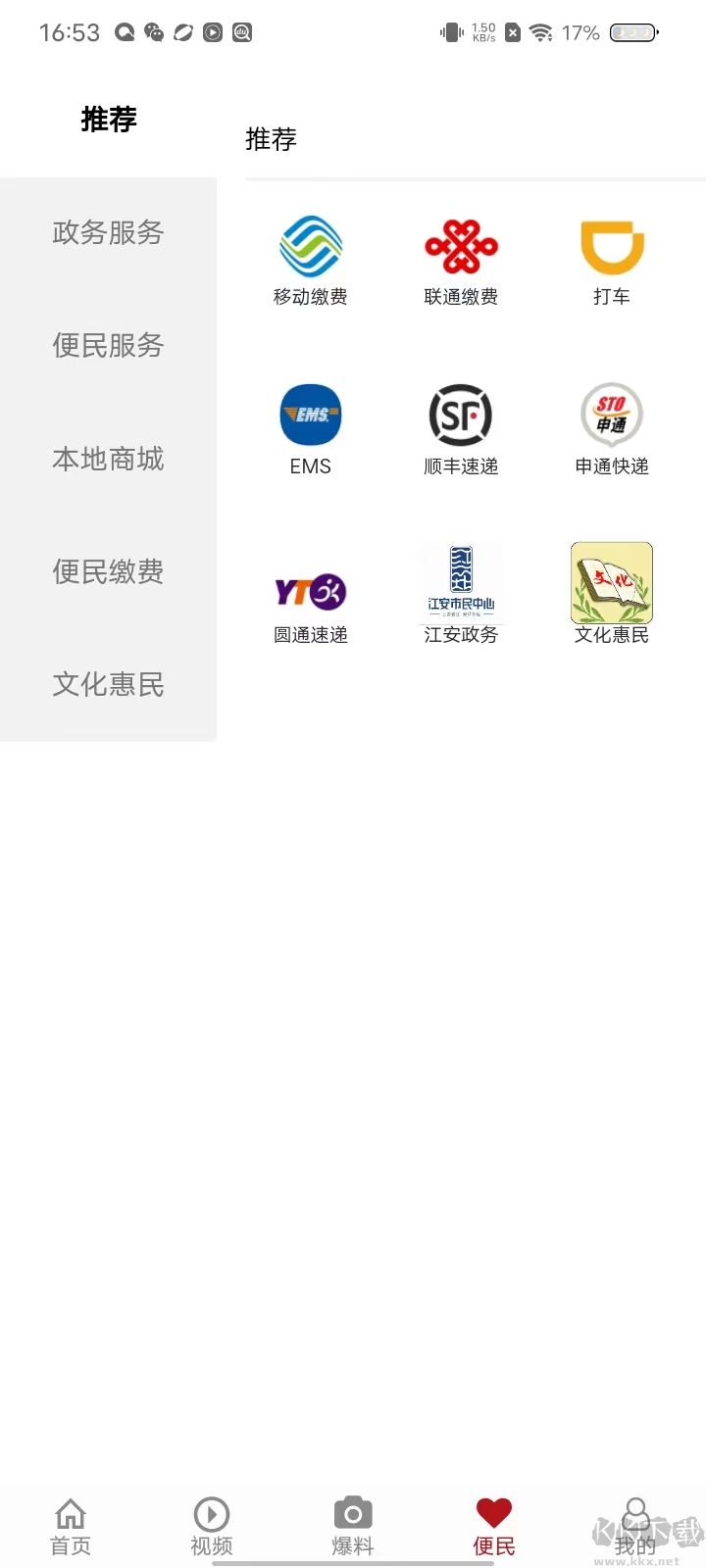
Task: Select the 政务服务 category
Action: pos(108,233)
